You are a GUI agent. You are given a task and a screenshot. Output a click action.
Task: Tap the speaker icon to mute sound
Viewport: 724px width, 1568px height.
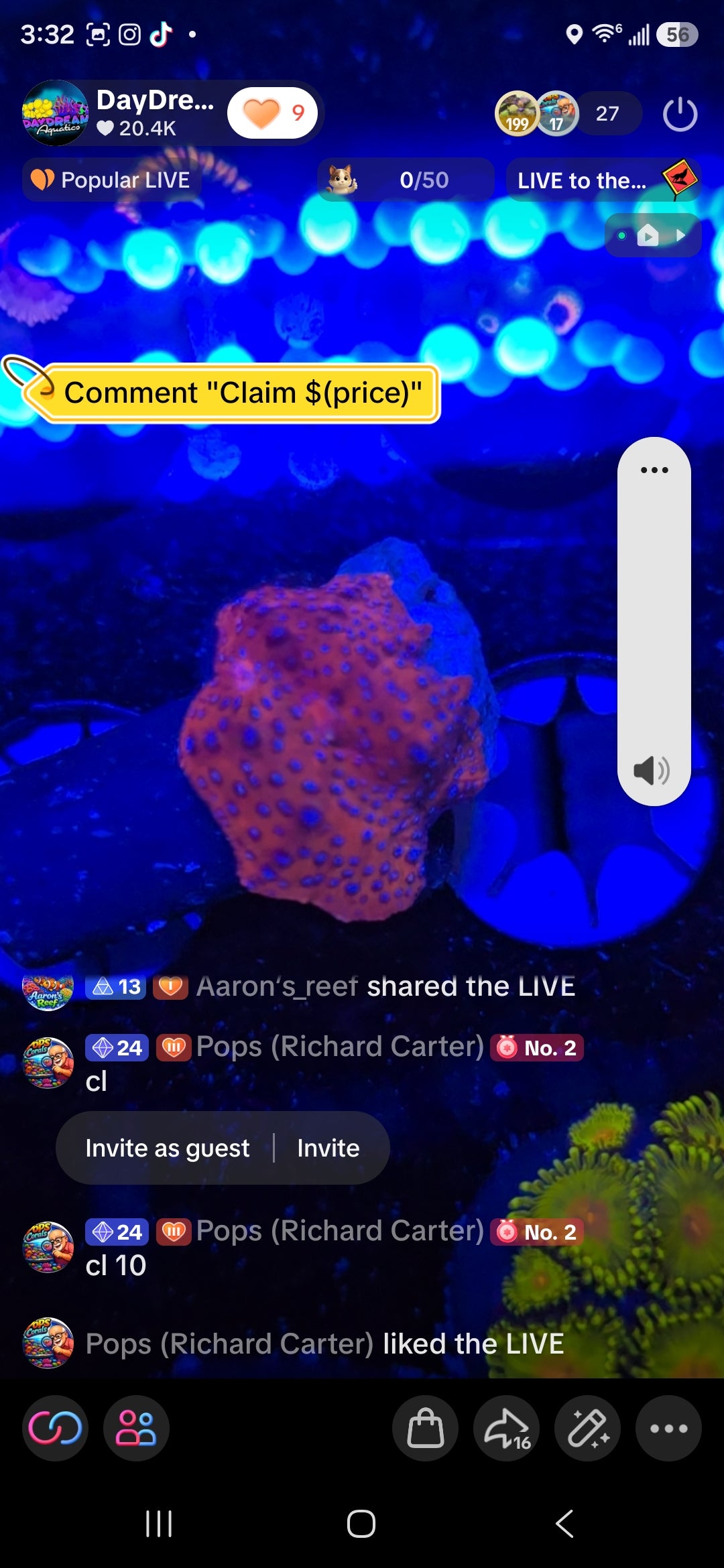[x=652, y=770]
